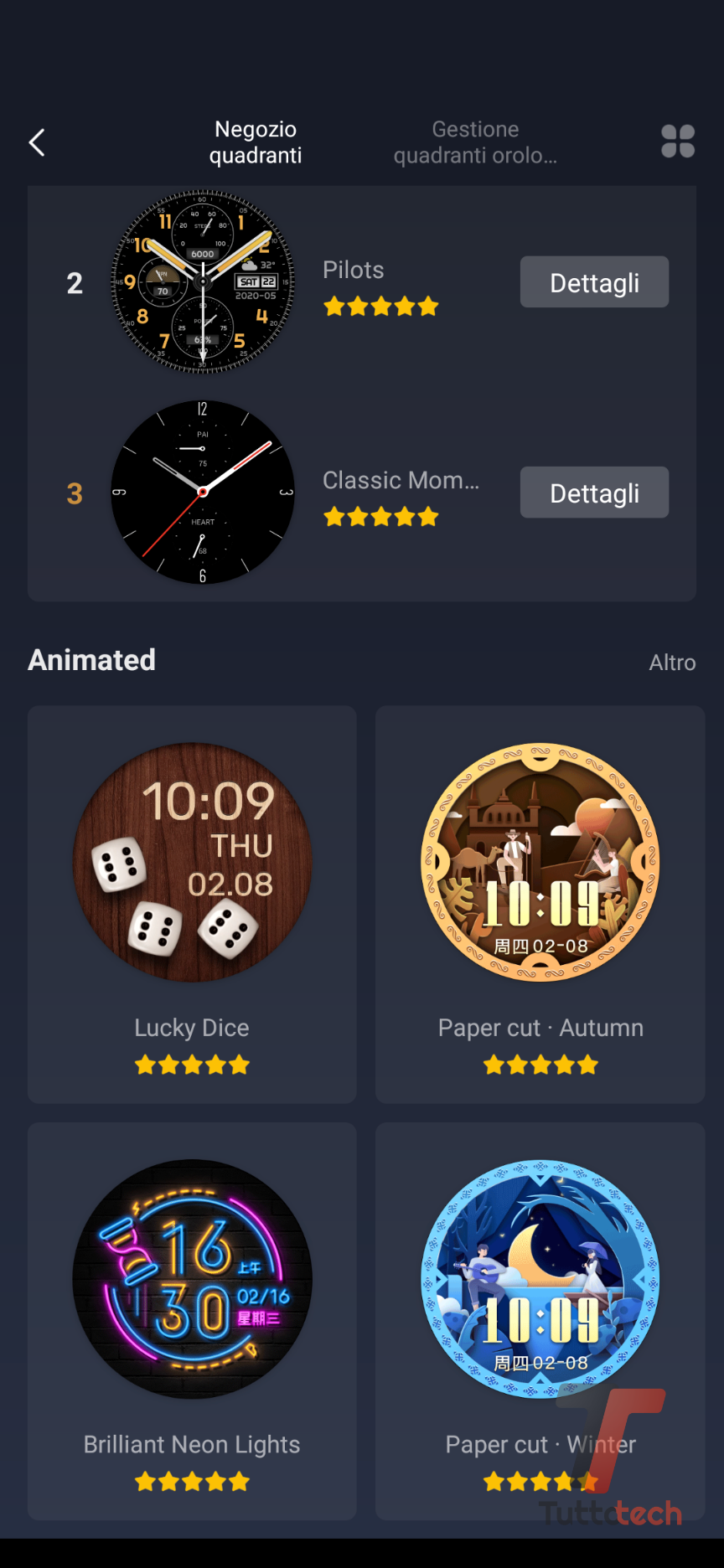Open the Paper cut · Autumn card
This screenshot has width=724, height=1568.
(x=540, y=904)
